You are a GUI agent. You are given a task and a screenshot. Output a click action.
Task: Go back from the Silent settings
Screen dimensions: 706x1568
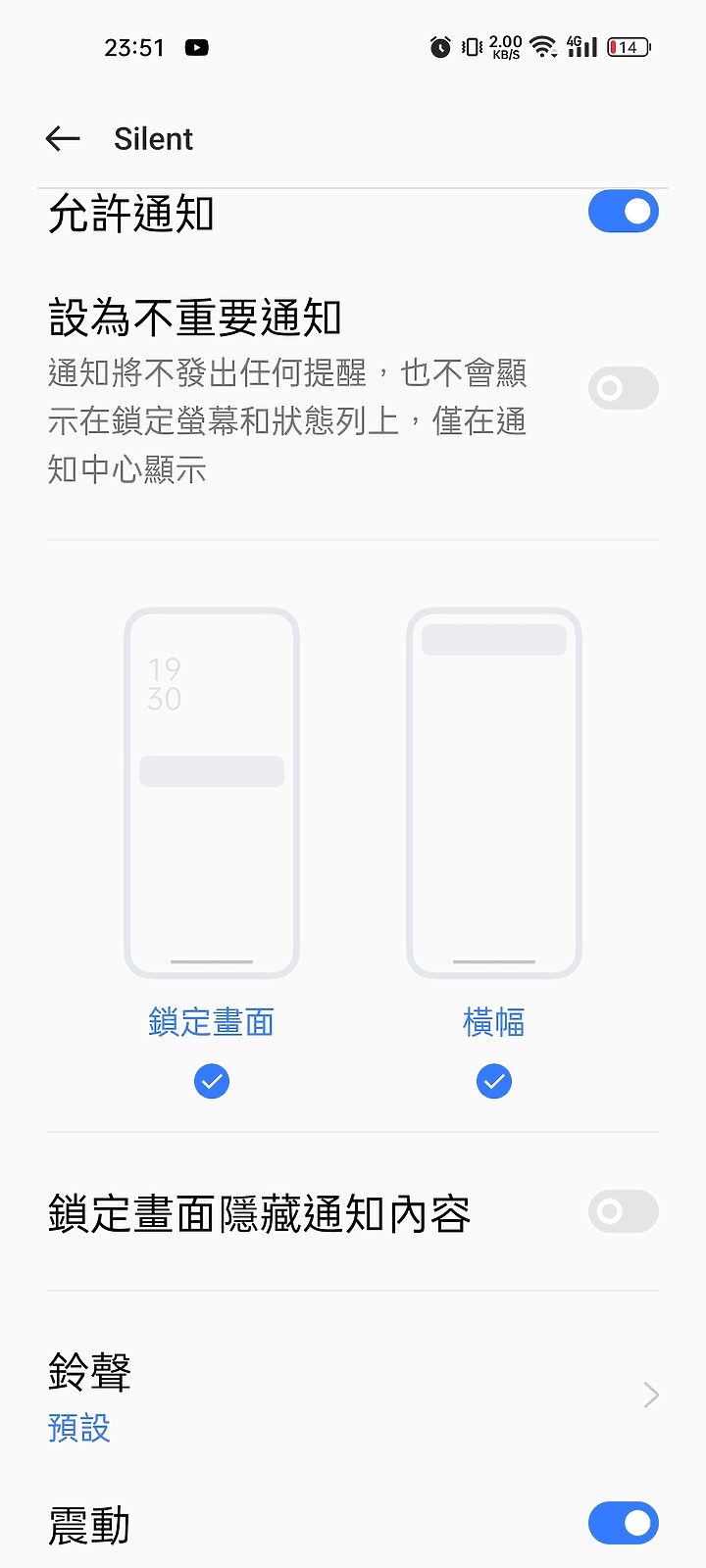pos(63,139)
